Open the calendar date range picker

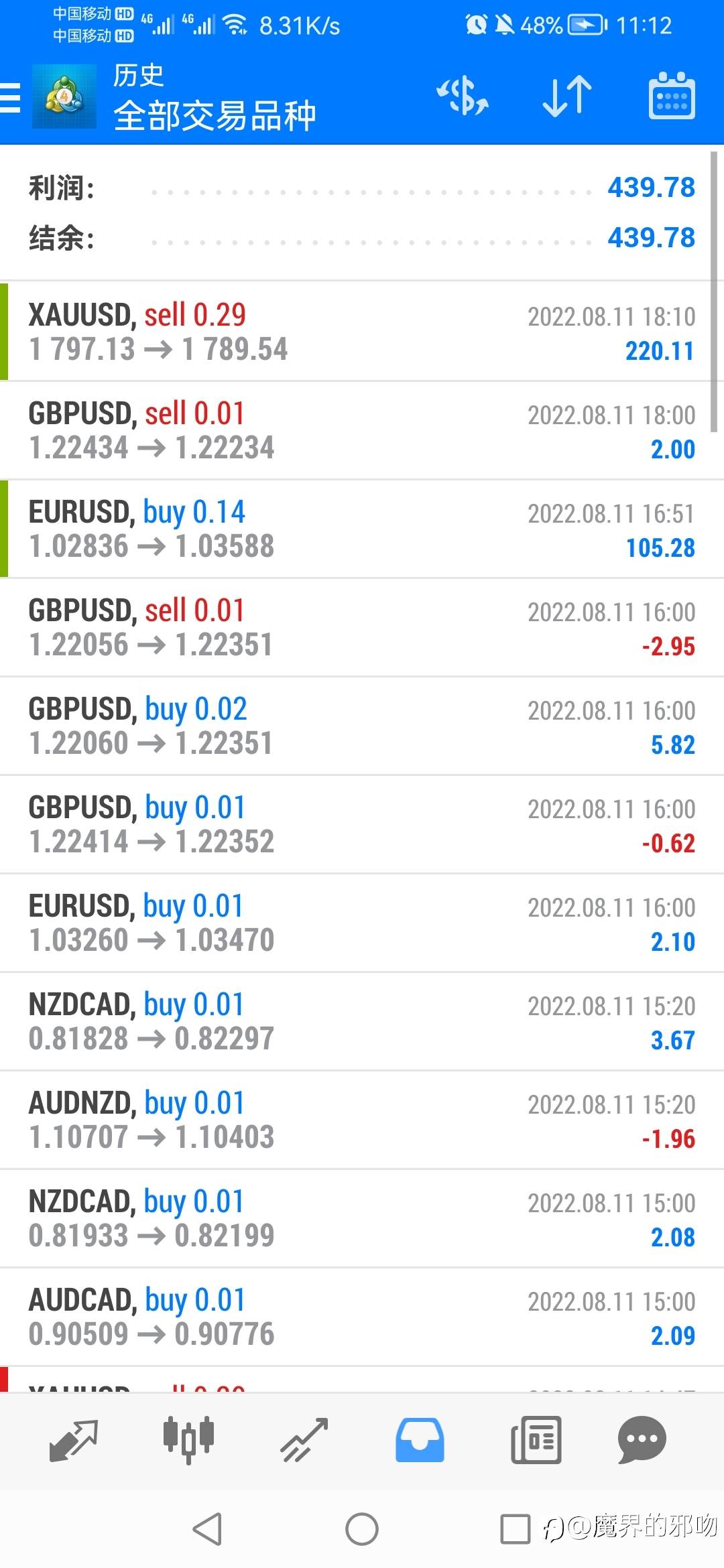(672, 96)
